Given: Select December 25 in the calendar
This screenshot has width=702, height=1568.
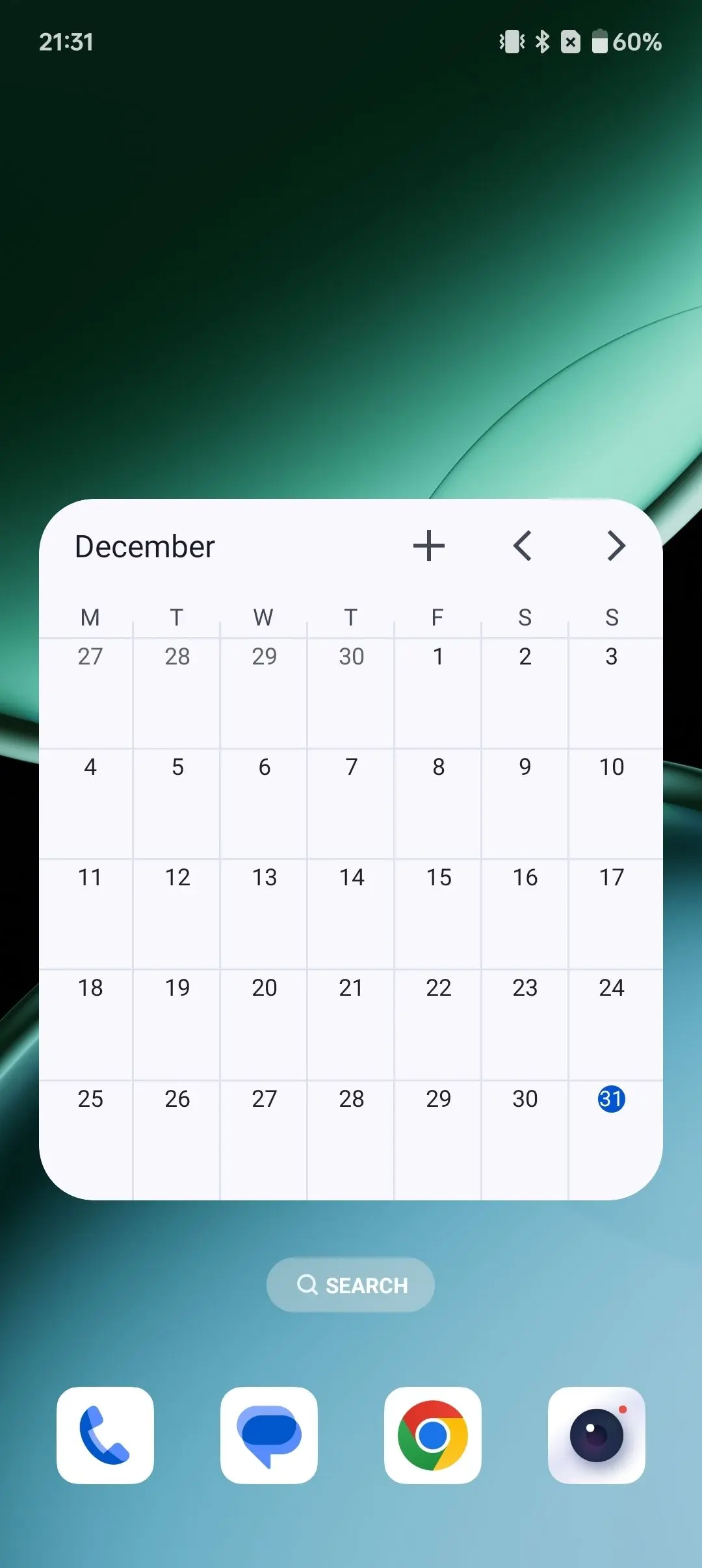Looking at the screenshot, I should pyautogui.click(x=90, y=1099).
